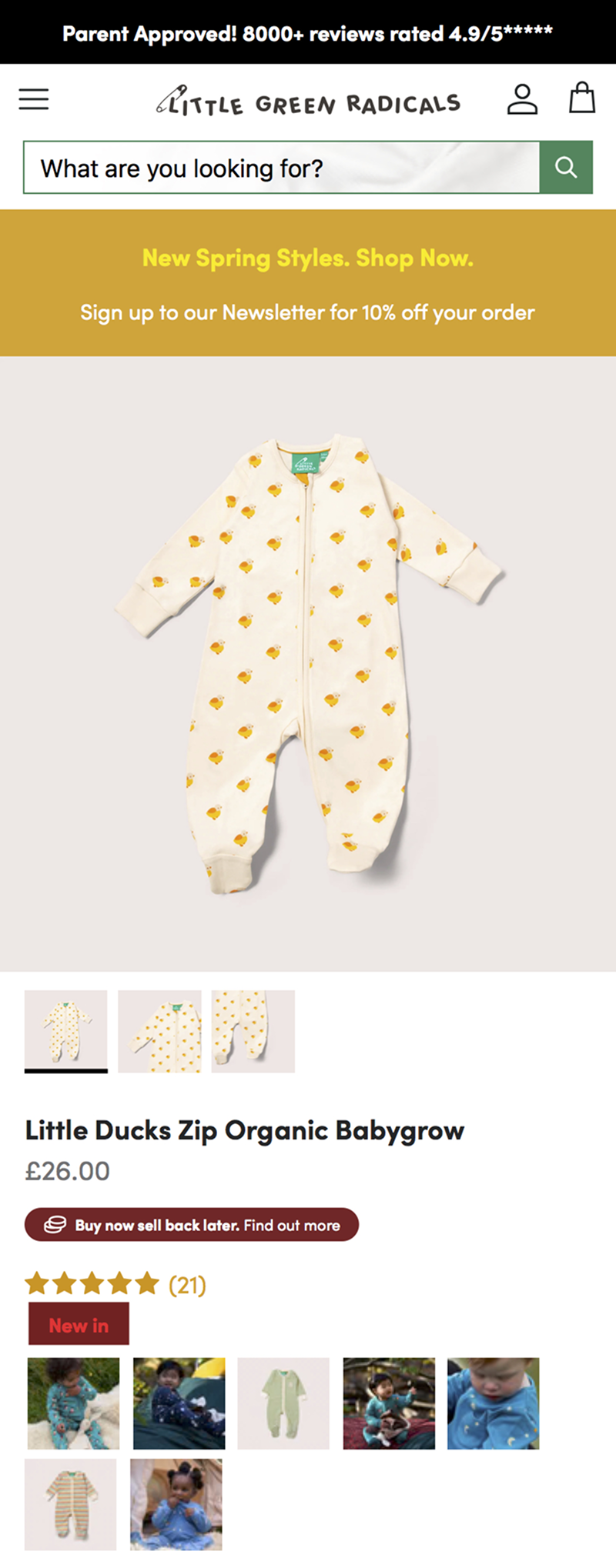Image resolution: width=616 pixels, height=1568 pixels.
Task: Tap Buy now sell back later button
Action: point(192,1225)
